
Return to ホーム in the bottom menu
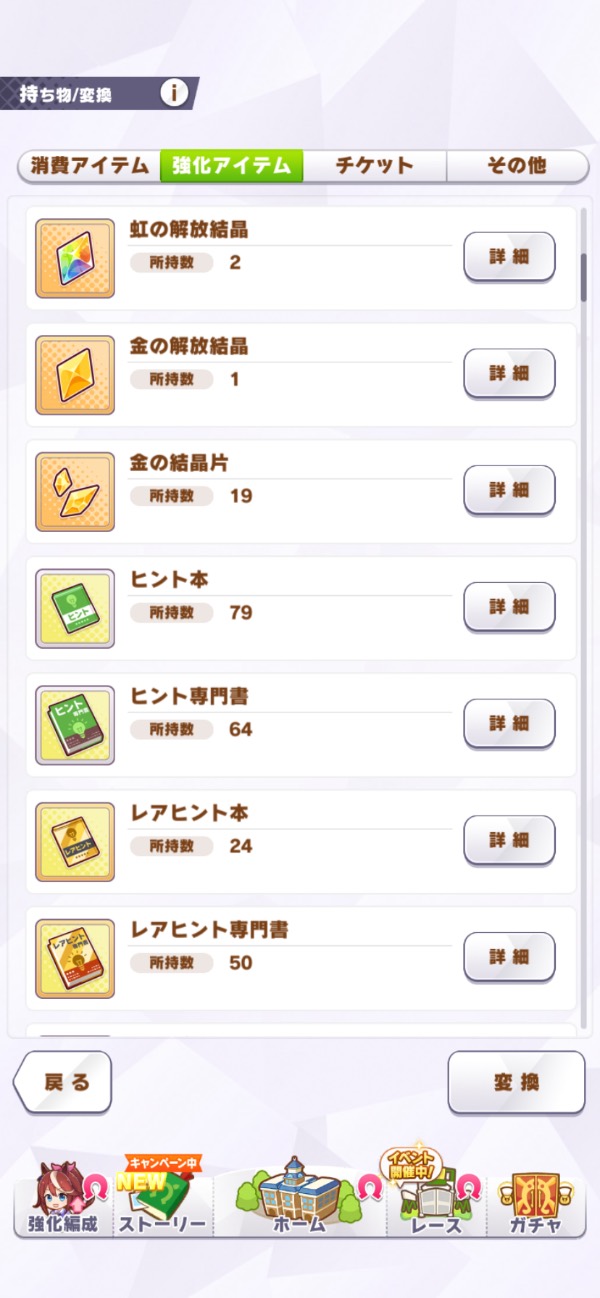point(299,1205)
